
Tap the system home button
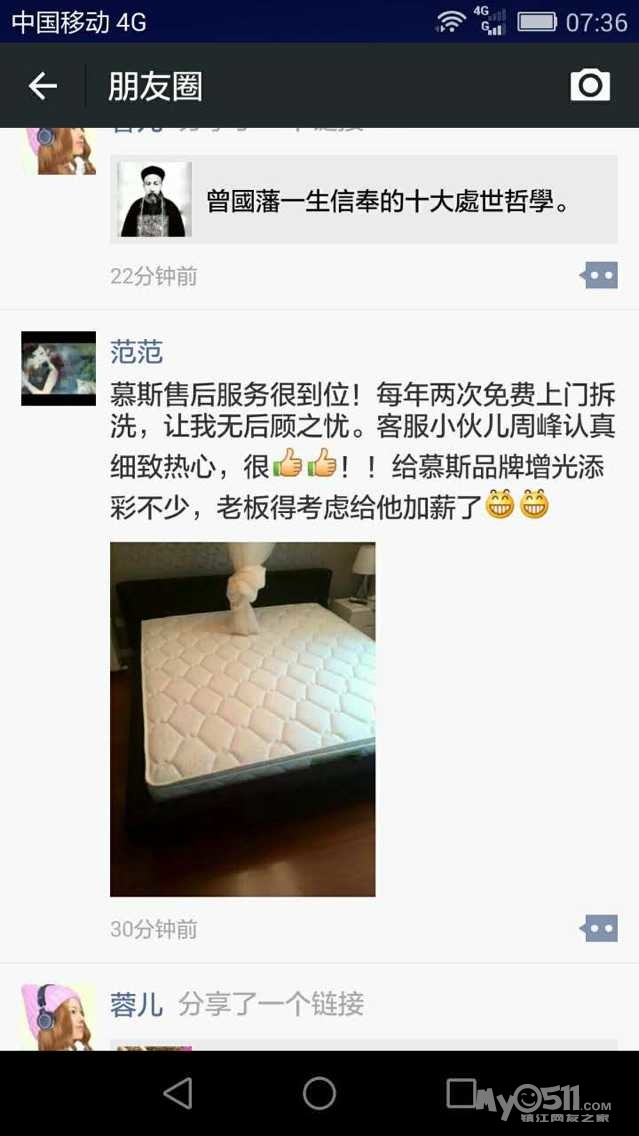[320, 1093]
